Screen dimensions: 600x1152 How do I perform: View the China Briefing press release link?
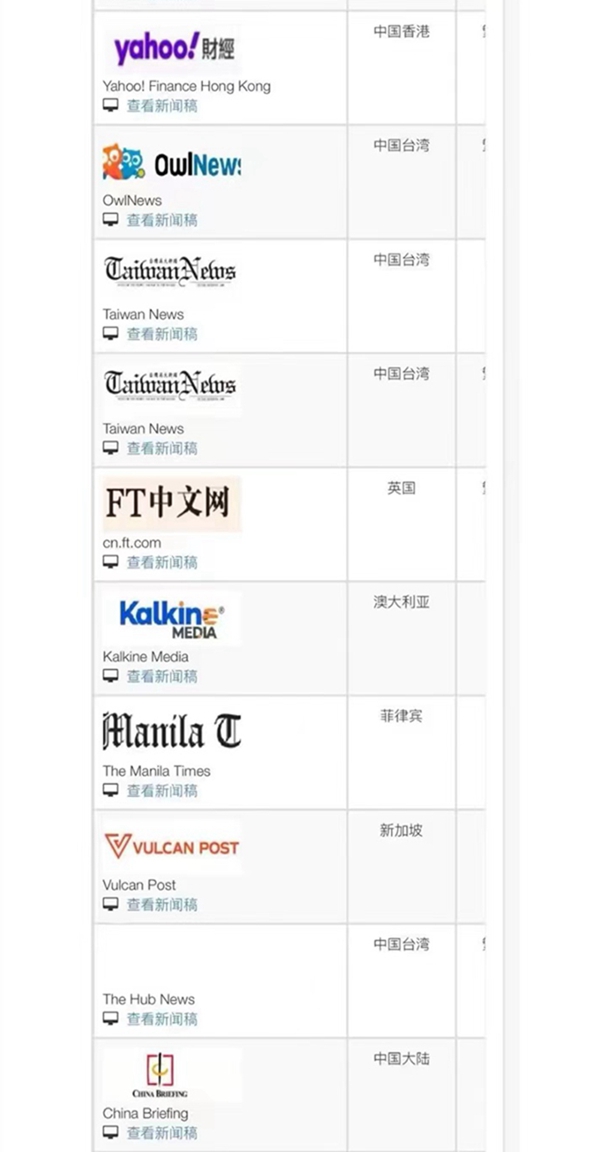pyautogui.click(x=161, y=1132)
